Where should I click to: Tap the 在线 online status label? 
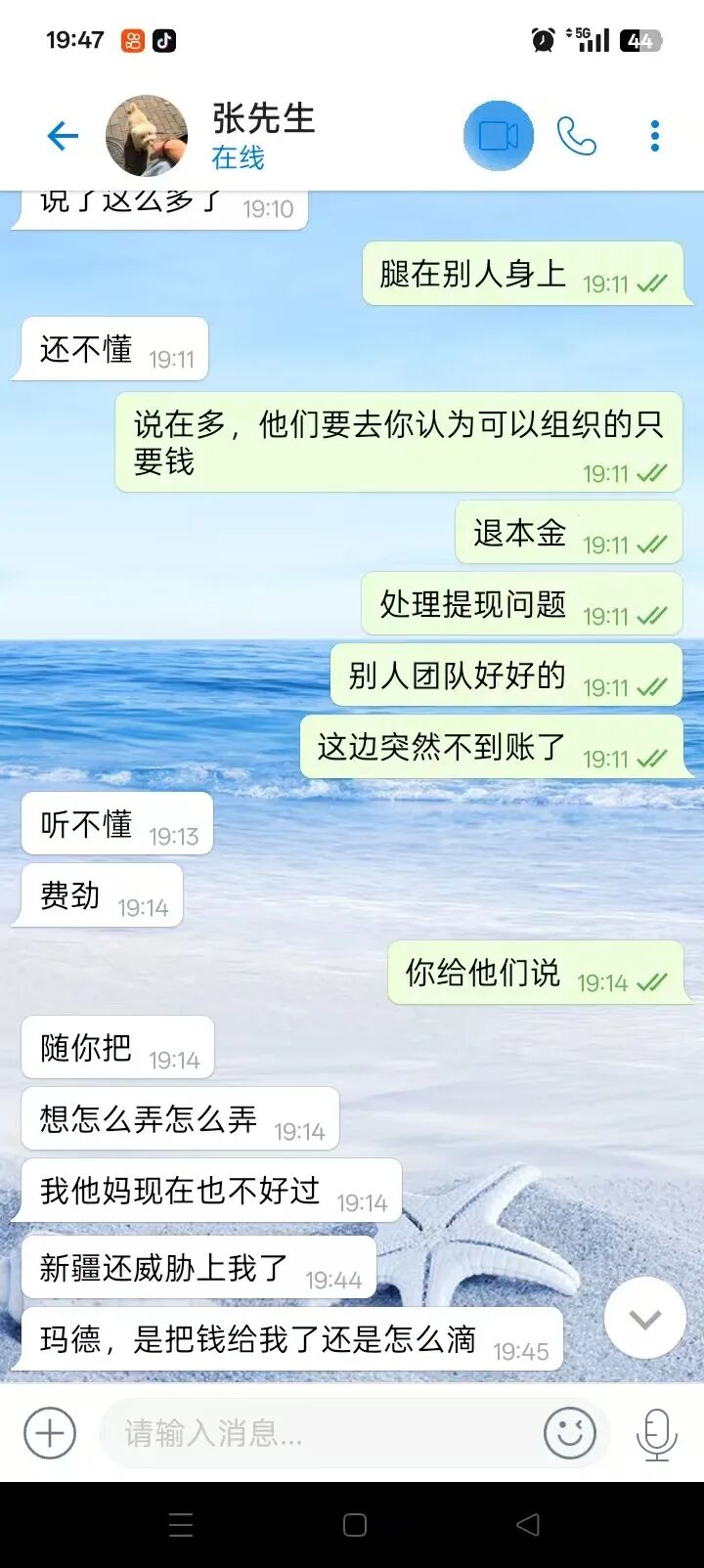(x=239, y=157)
